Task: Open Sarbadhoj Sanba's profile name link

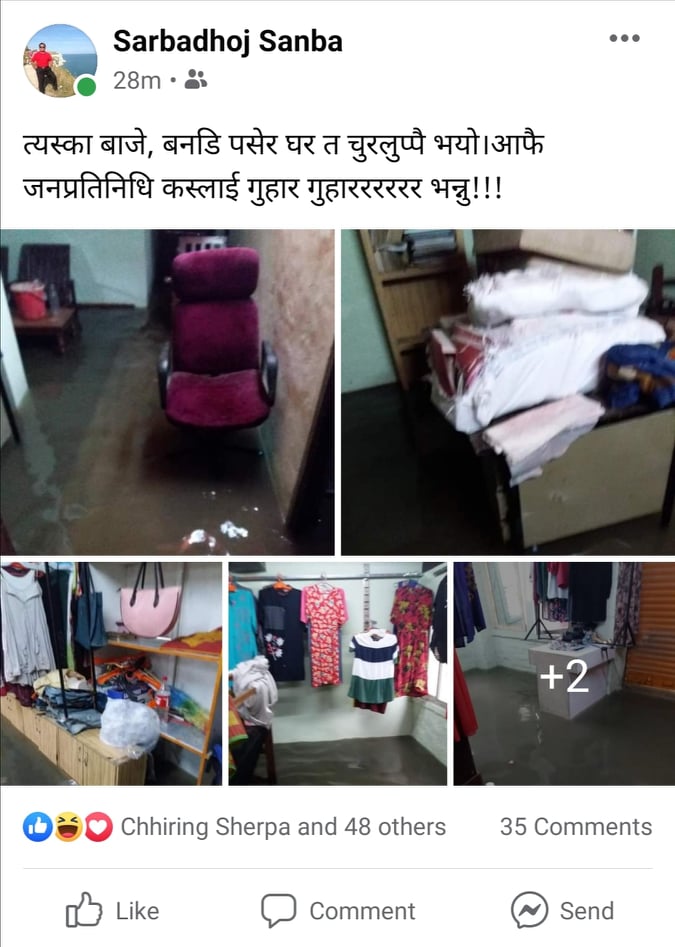Action: [x=227, y=41]
